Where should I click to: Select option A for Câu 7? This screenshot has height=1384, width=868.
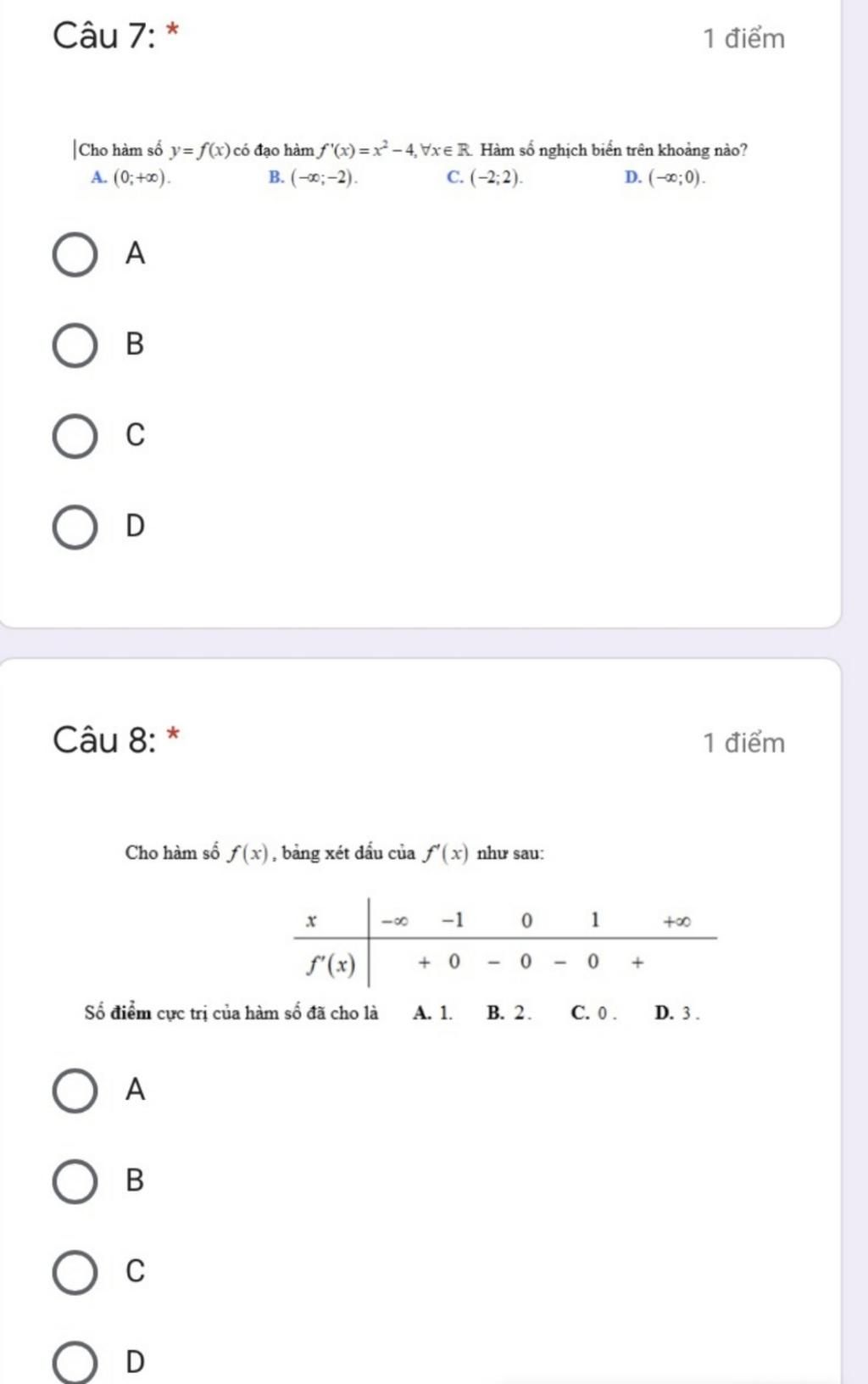pyautogui.click(x=75, y=254)
